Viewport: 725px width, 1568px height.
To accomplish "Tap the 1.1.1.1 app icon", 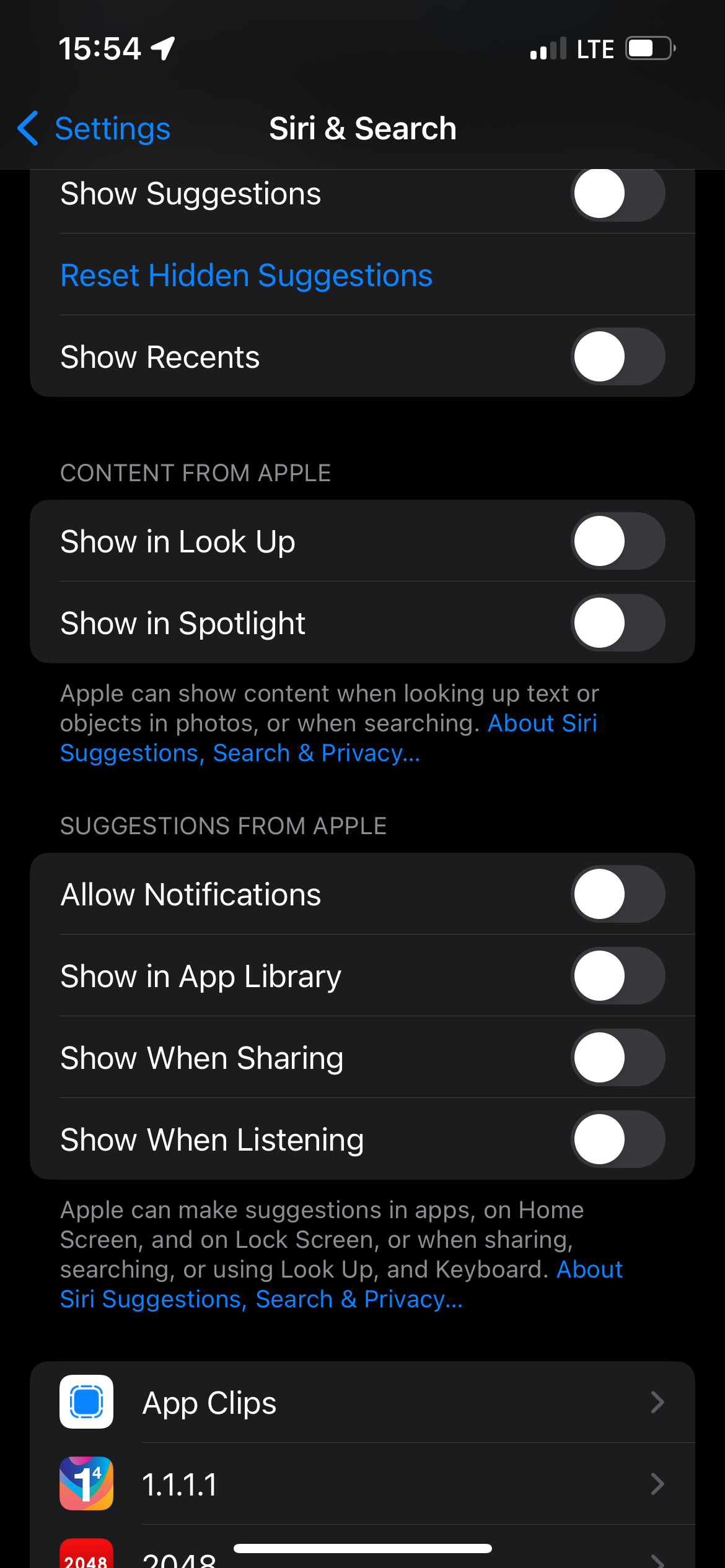I will pyautogui.click(x=86, y=1484).
